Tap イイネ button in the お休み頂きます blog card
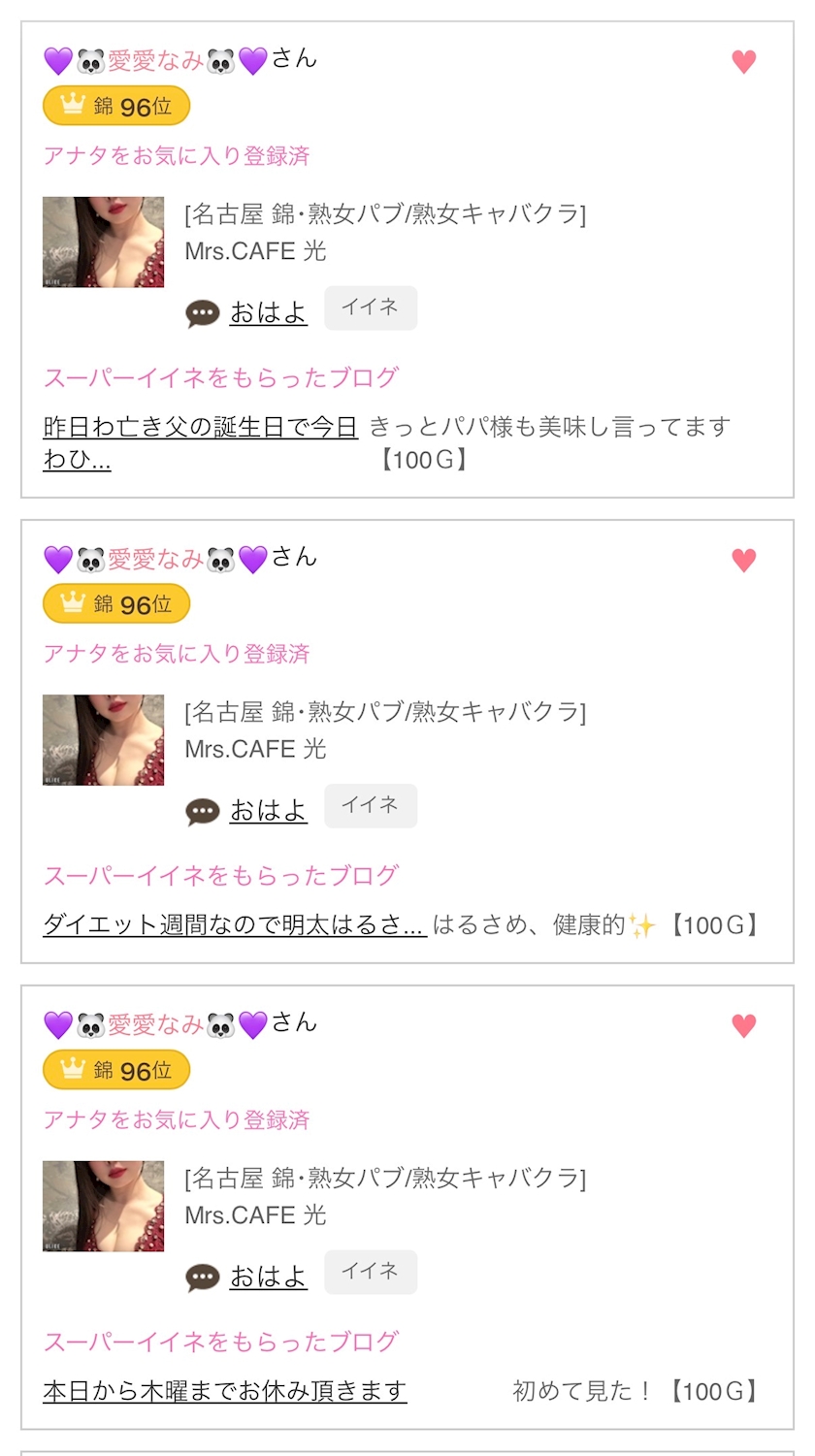The height and width of the screenshot is (1456, 815). (x=370, y=1272)
